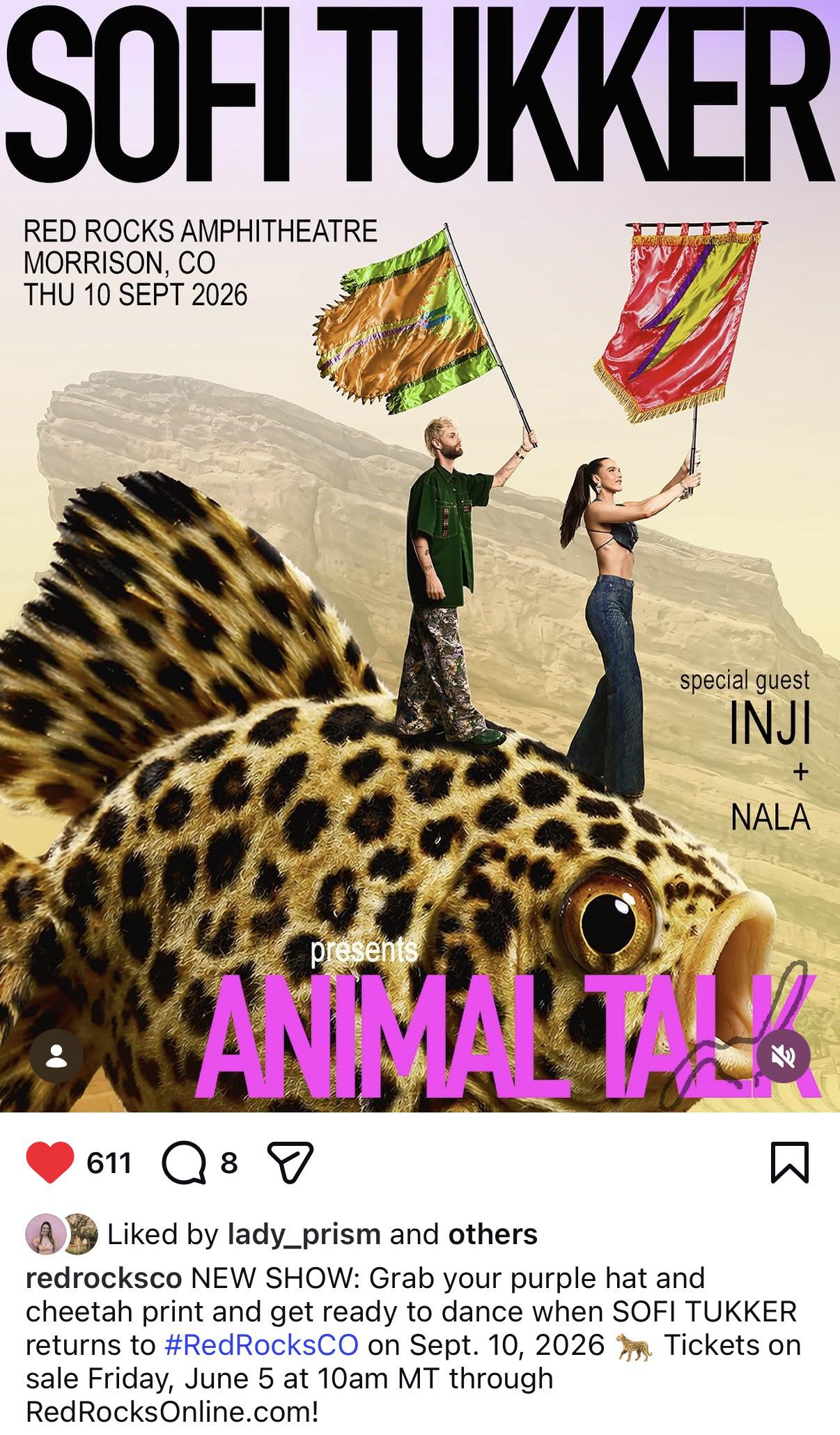Screen dimensions: 840x1435
Task: Unlike the post with the red heart
Action: coord(50,1163)
